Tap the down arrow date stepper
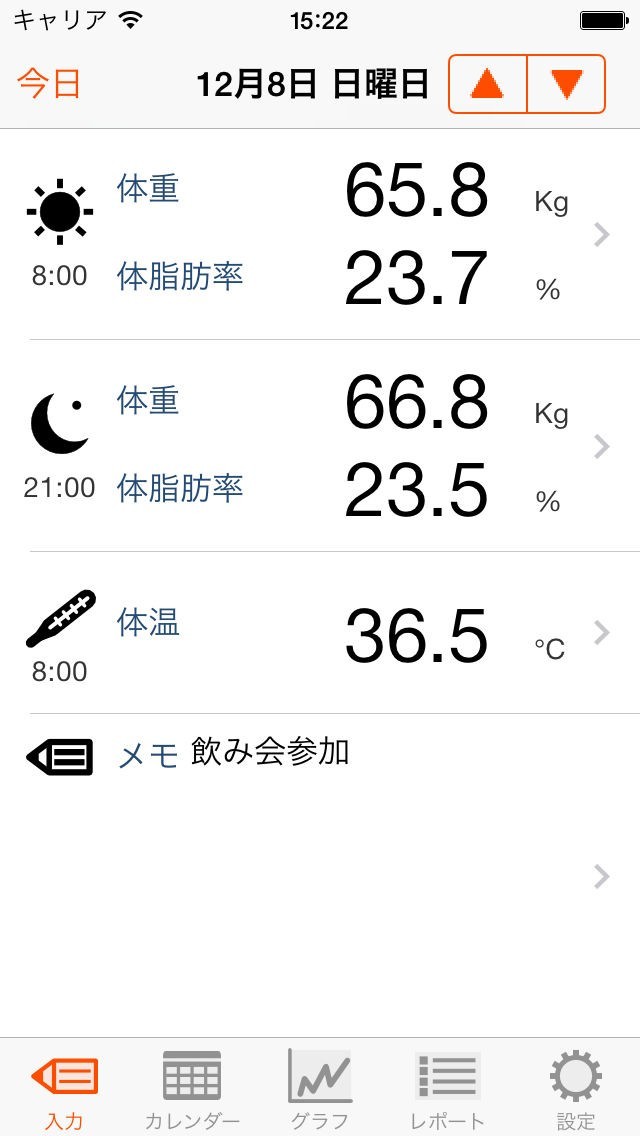Screen dimensions: 640x1136 point(566,84)
